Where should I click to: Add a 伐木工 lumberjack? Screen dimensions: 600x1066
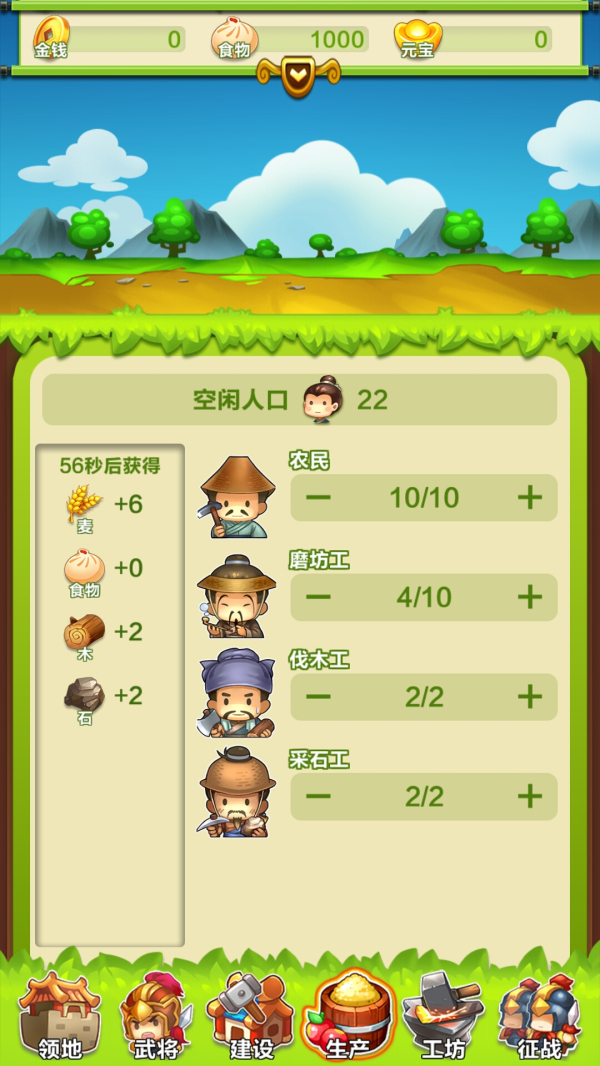[x=529, y=697]
